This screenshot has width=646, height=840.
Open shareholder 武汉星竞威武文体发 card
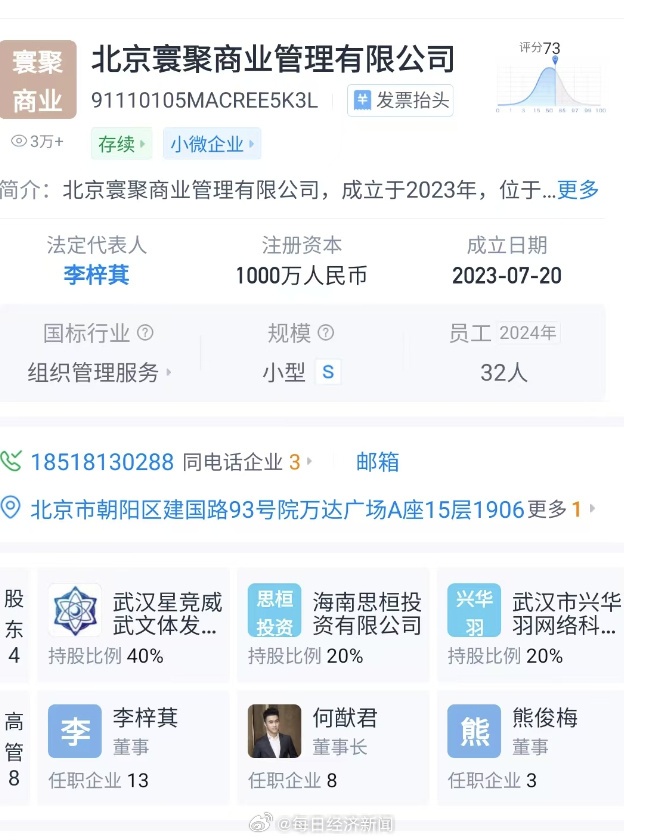coord(134,625)
